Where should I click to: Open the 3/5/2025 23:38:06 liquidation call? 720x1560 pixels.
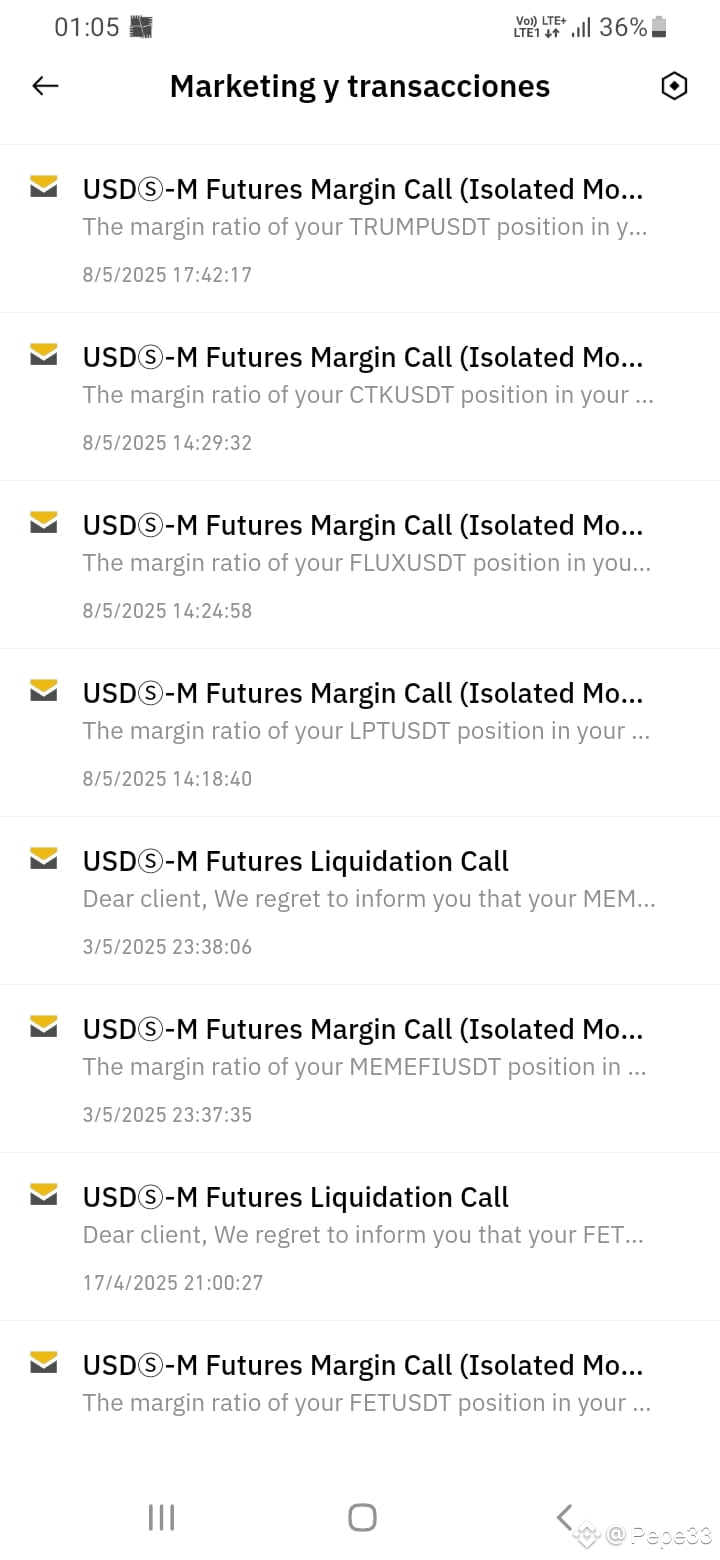[x=360, y=901]
